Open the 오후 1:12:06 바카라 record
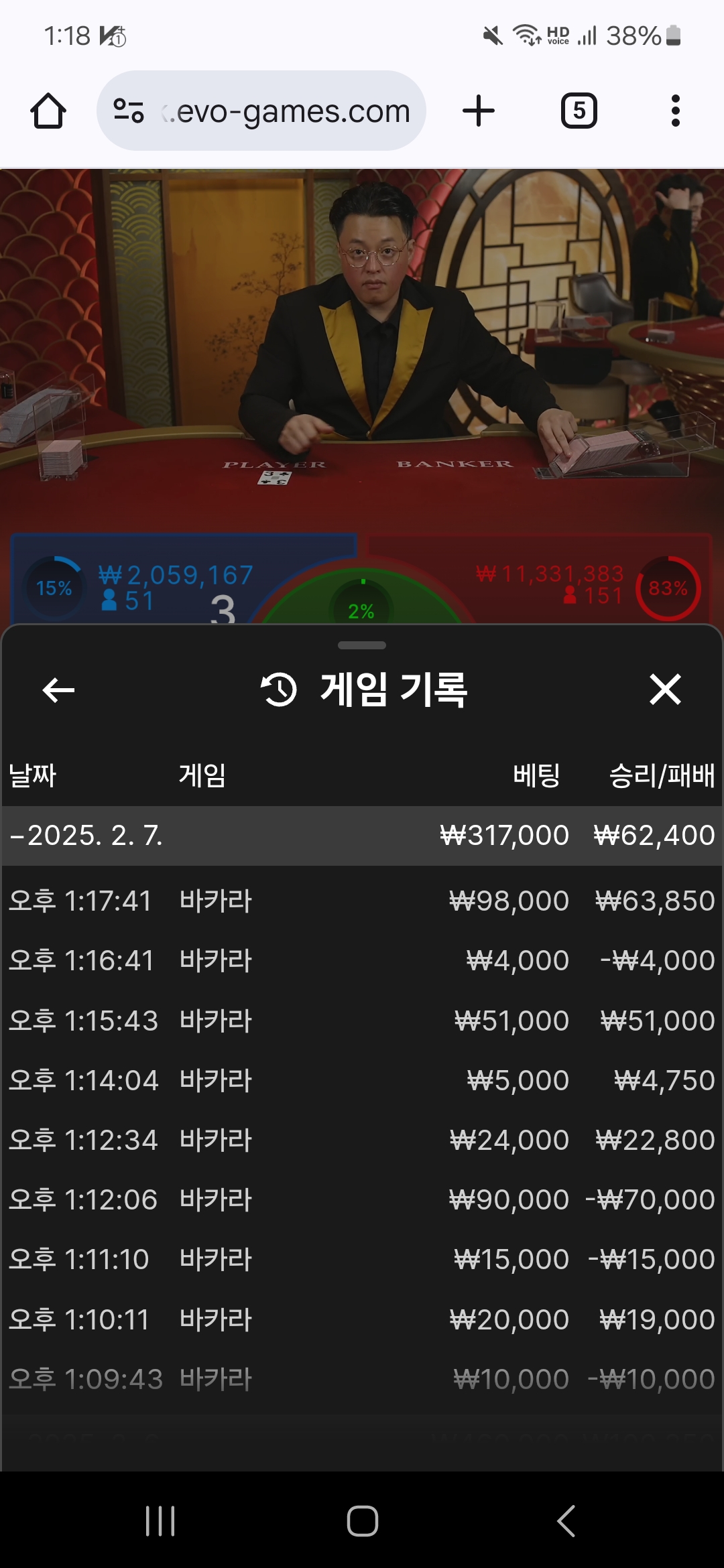The height and width of the screenshot is (1568, 724). 362,1199
